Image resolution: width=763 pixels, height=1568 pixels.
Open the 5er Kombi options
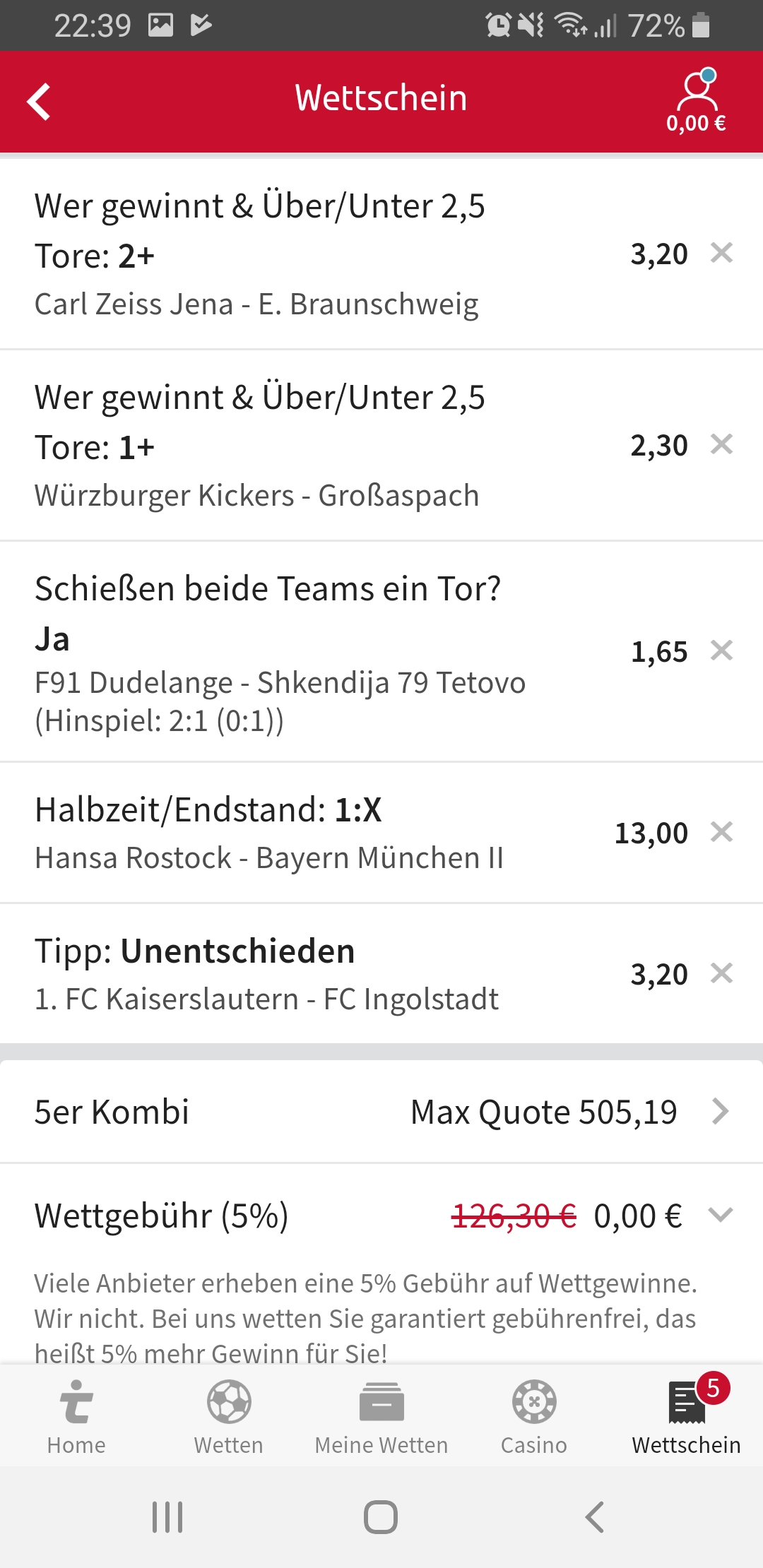720,1111
